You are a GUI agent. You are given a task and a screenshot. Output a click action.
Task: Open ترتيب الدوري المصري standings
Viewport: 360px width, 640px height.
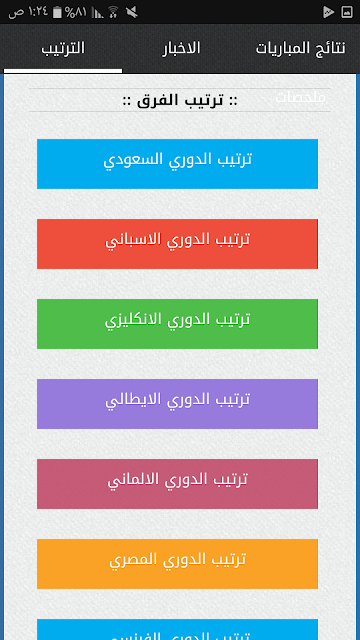click(x=177, y=564)
